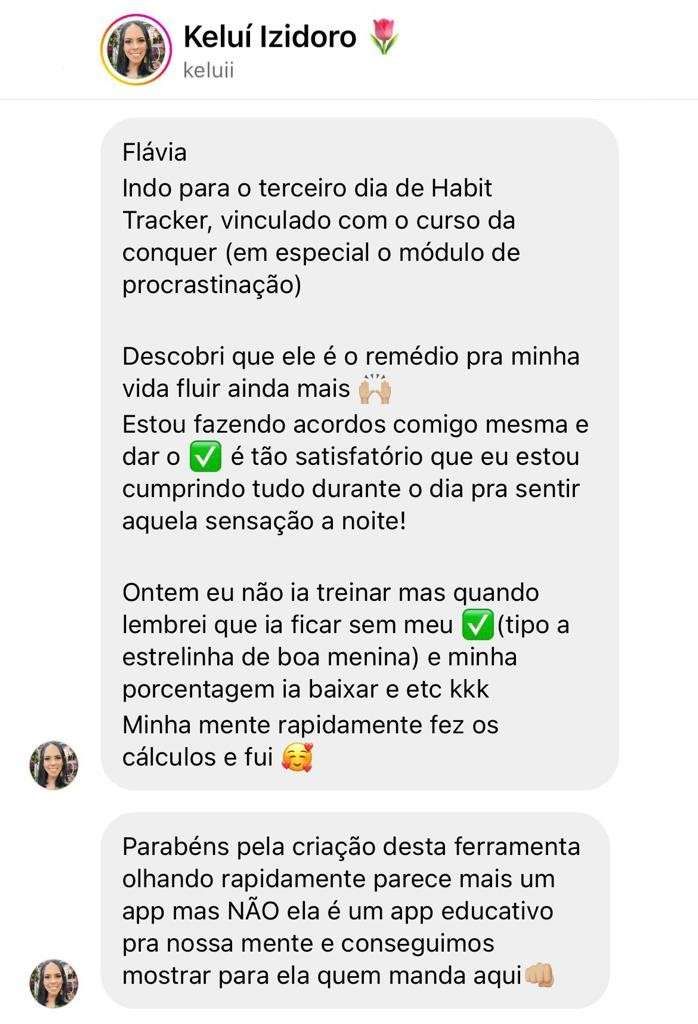
Task: View Keluí Izidoro's story from the header avatar
Action: (136, 49)
